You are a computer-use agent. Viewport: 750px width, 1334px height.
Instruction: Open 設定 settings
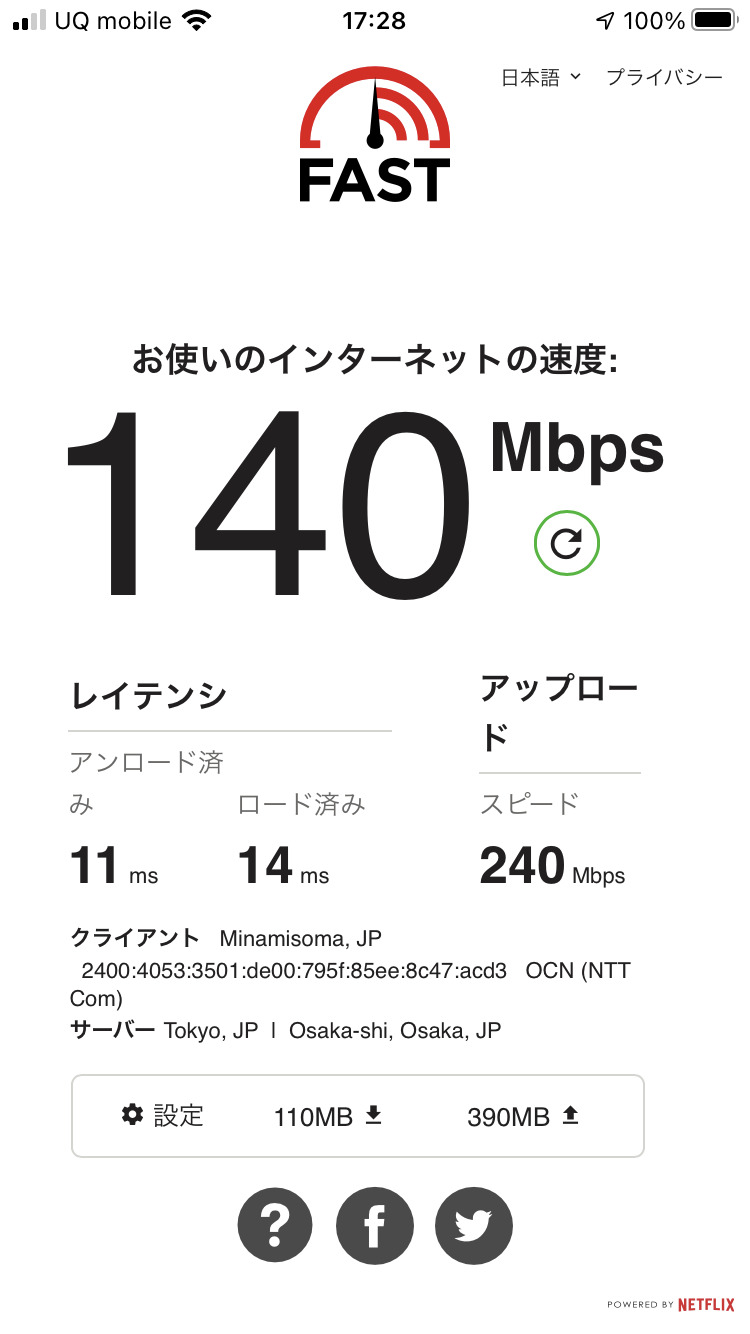tap(163, 1115)
